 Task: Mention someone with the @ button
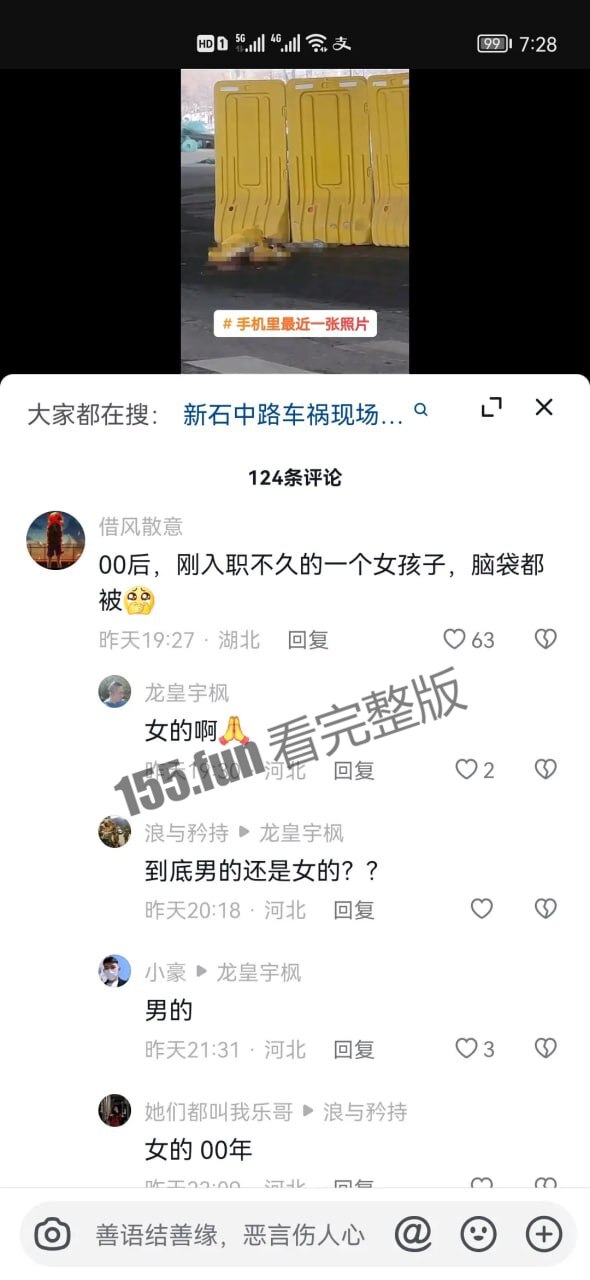pos(413,1235)
